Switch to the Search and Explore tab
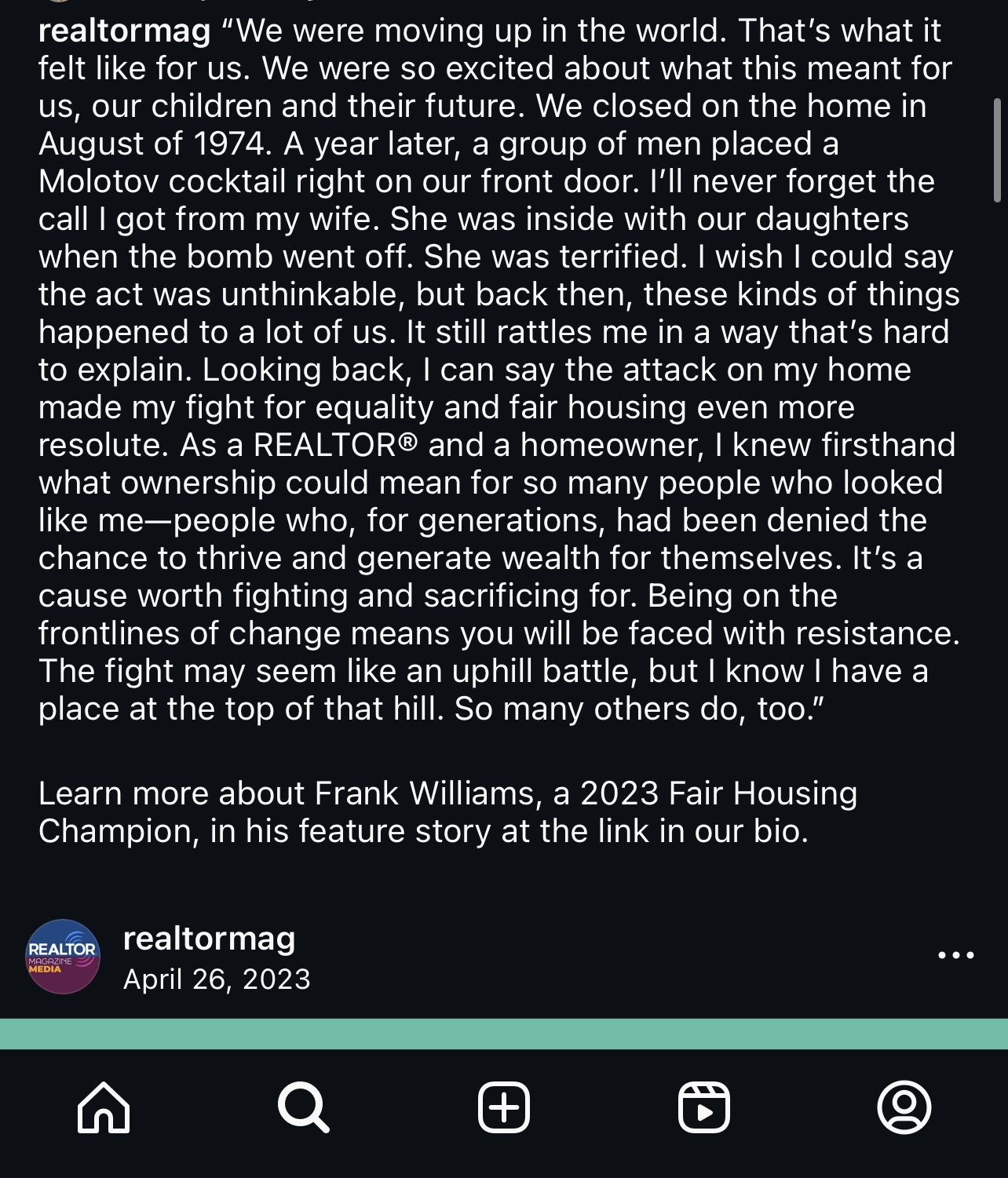The image size is (1008, 1178). coord(303,1107)
